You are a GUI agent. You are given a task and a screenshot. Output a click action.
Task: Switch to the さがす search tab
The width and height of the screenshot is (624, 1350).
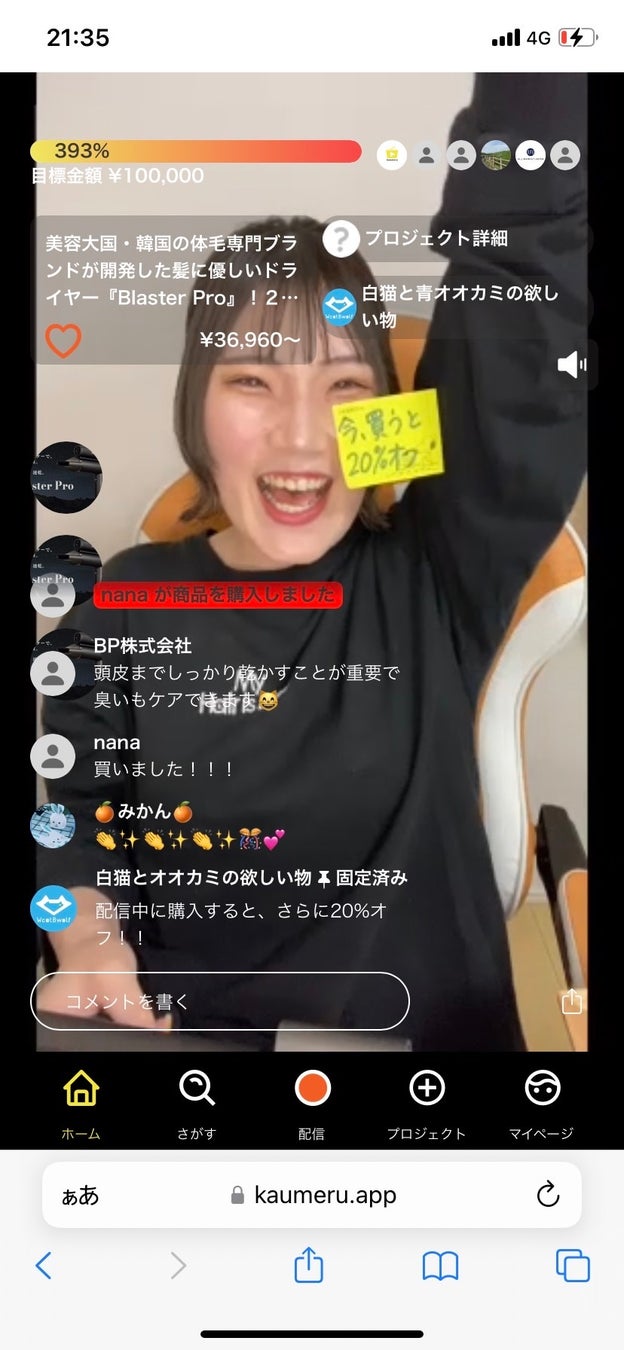[197, 1101]
